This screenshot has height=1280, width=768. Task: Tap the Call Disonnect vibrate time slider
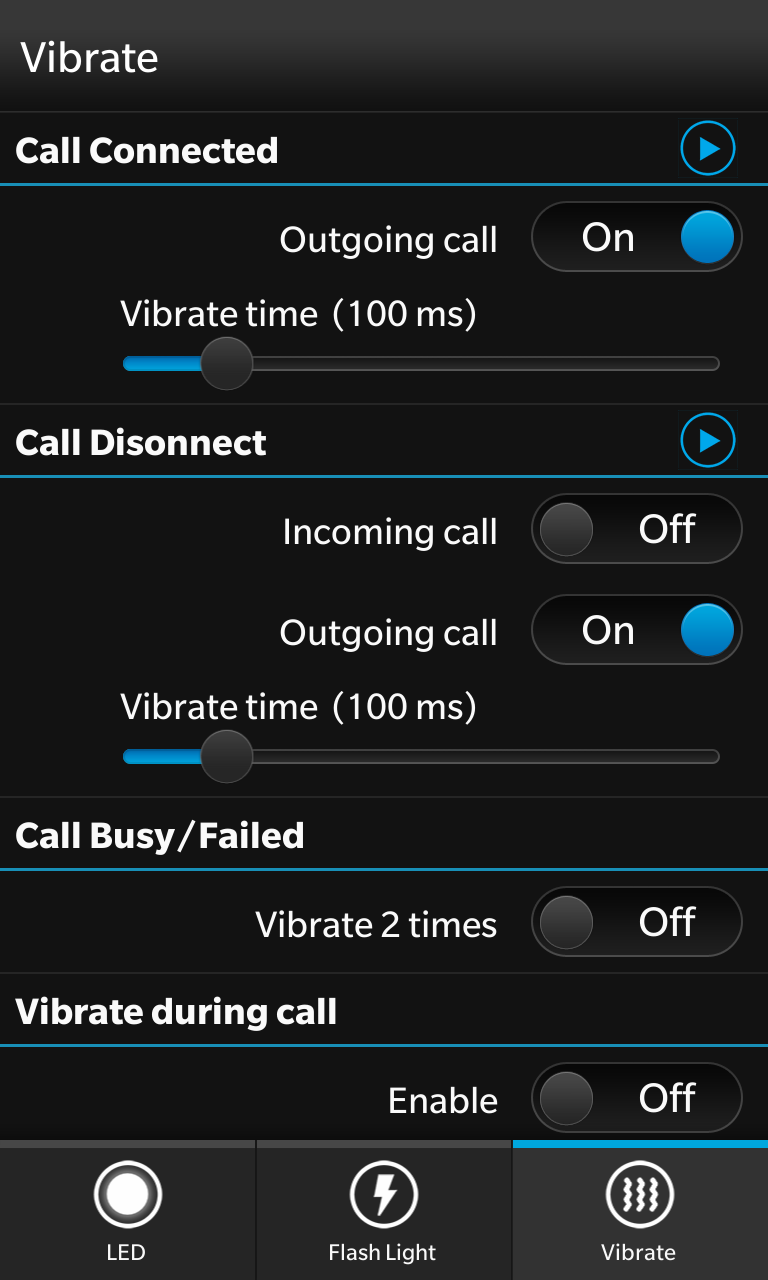click(421, 756)
